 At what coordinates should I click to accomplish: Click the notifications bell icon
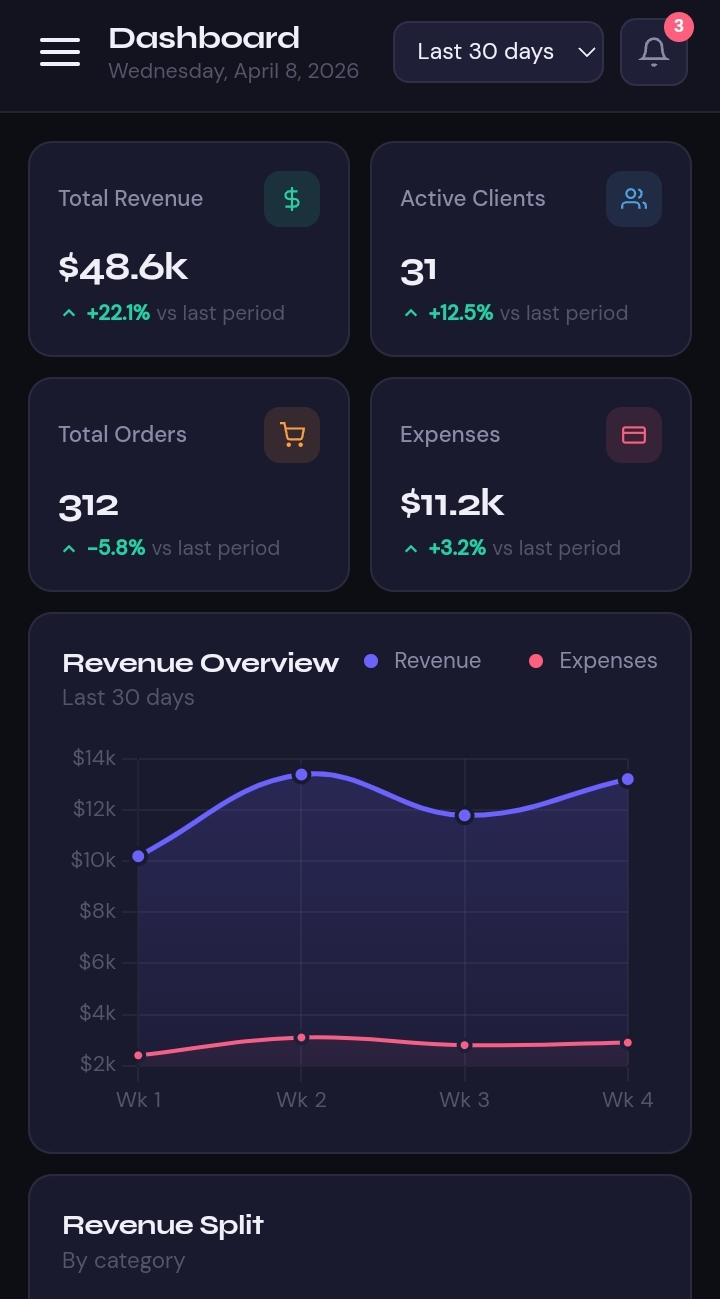tap(654, 51)
